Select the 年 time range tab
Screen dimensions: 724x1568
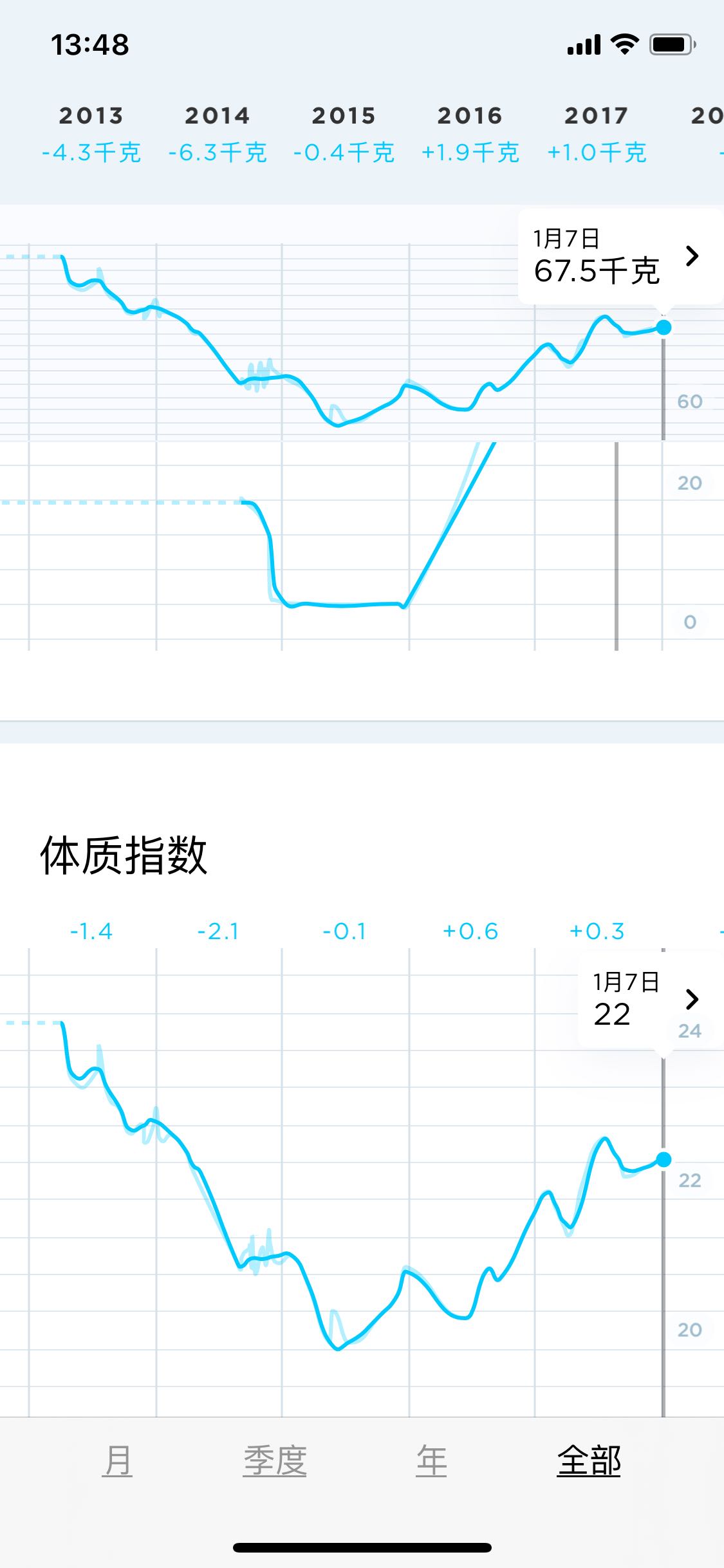431,1461
